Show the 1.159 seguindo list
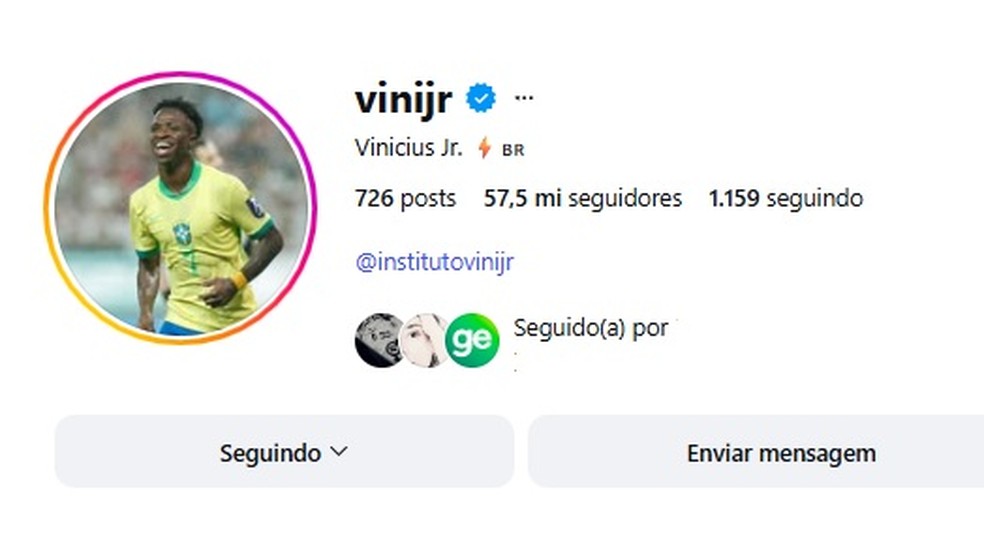The image size is (984, 546). click(785, 199)
